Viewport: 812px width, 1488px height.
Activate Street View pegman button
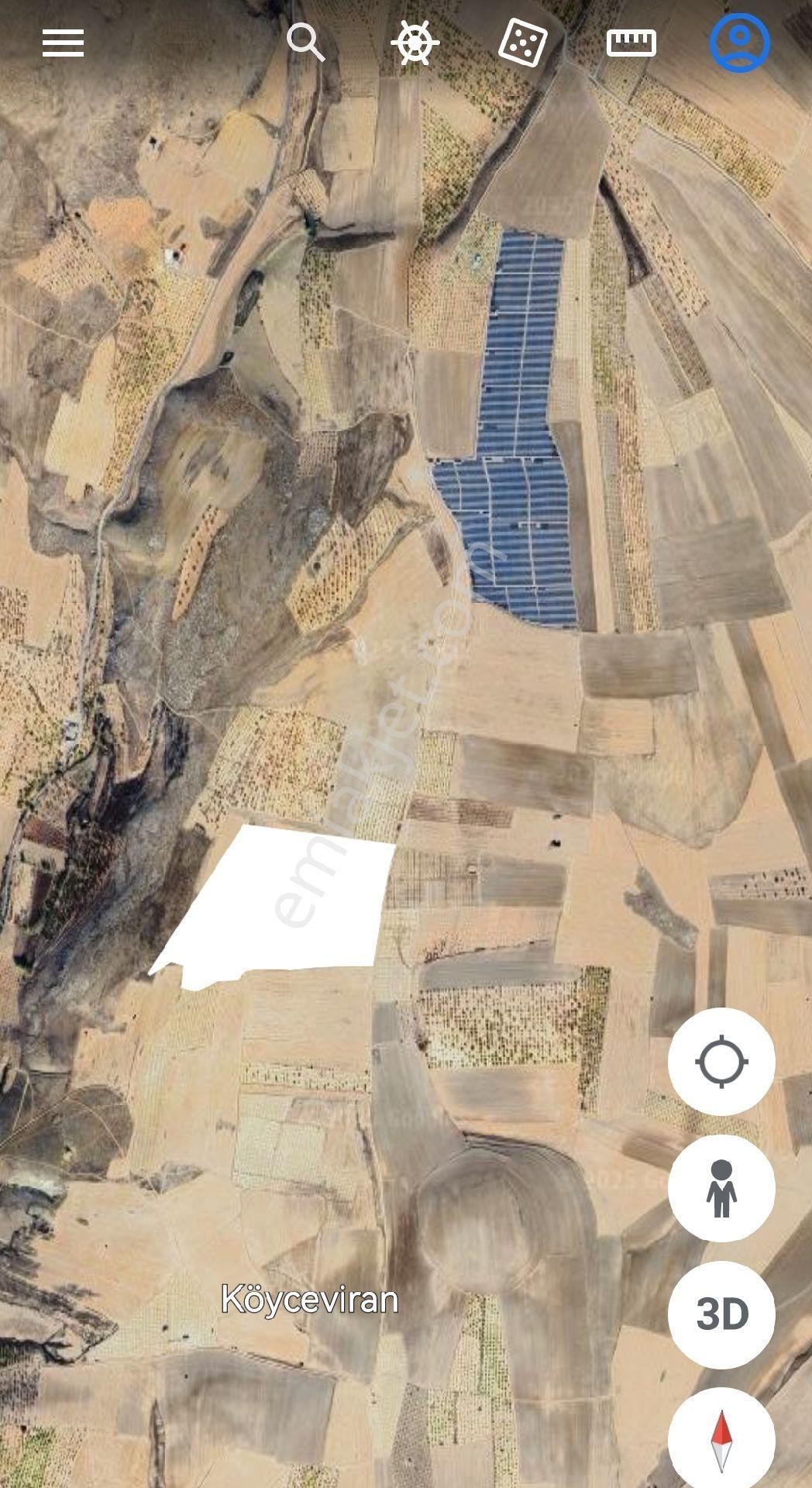[721, 1188]
